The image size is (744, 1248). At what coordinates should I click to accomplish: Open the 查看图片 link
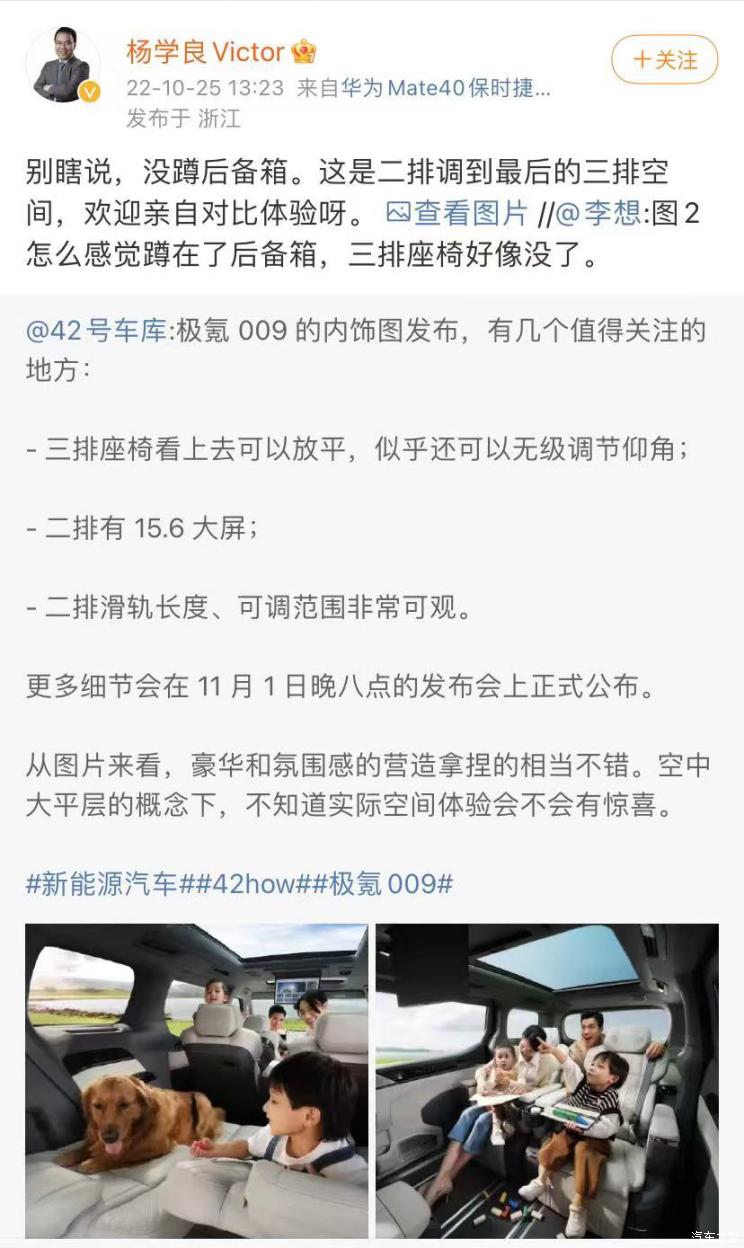coord(457,213)
